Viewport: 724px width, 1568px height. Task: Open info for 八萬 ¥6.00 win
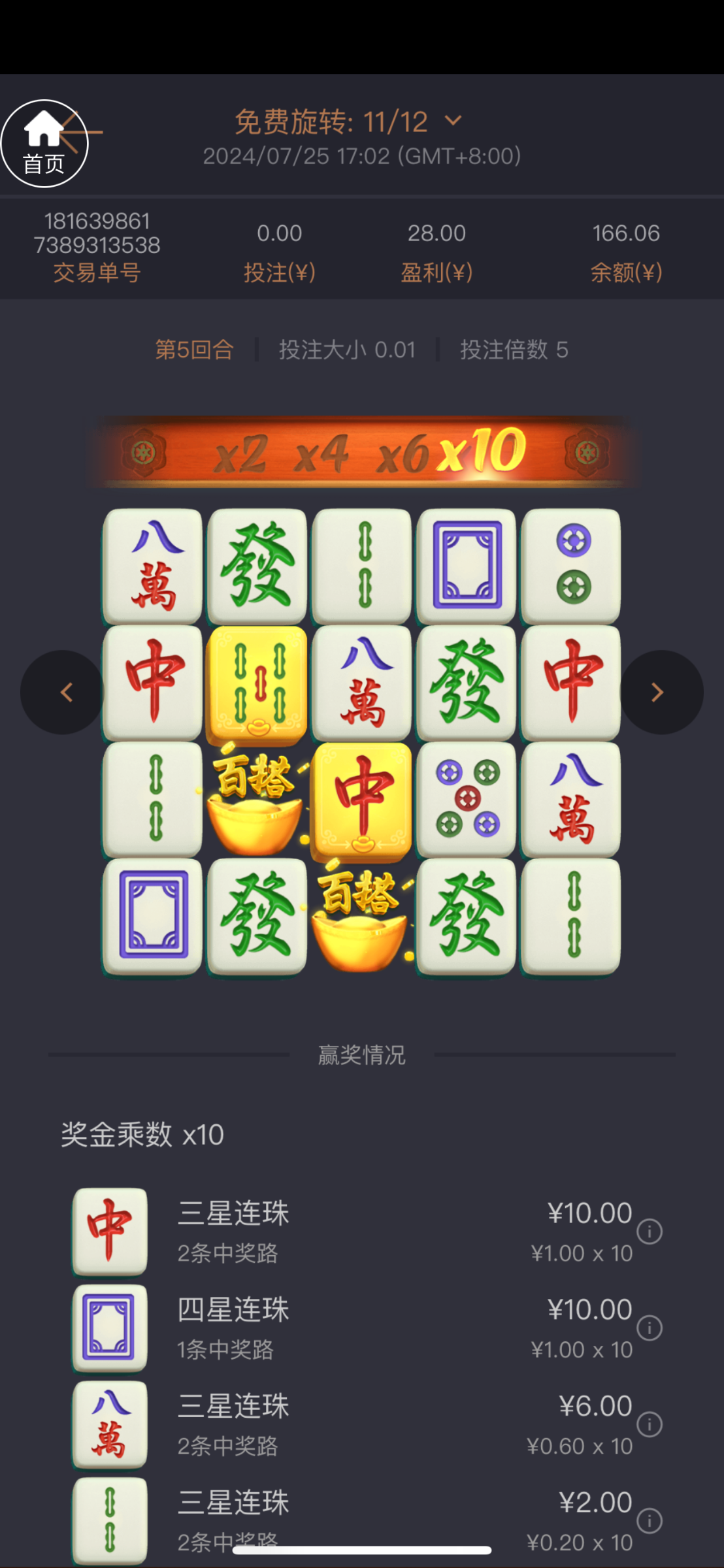650,1424
